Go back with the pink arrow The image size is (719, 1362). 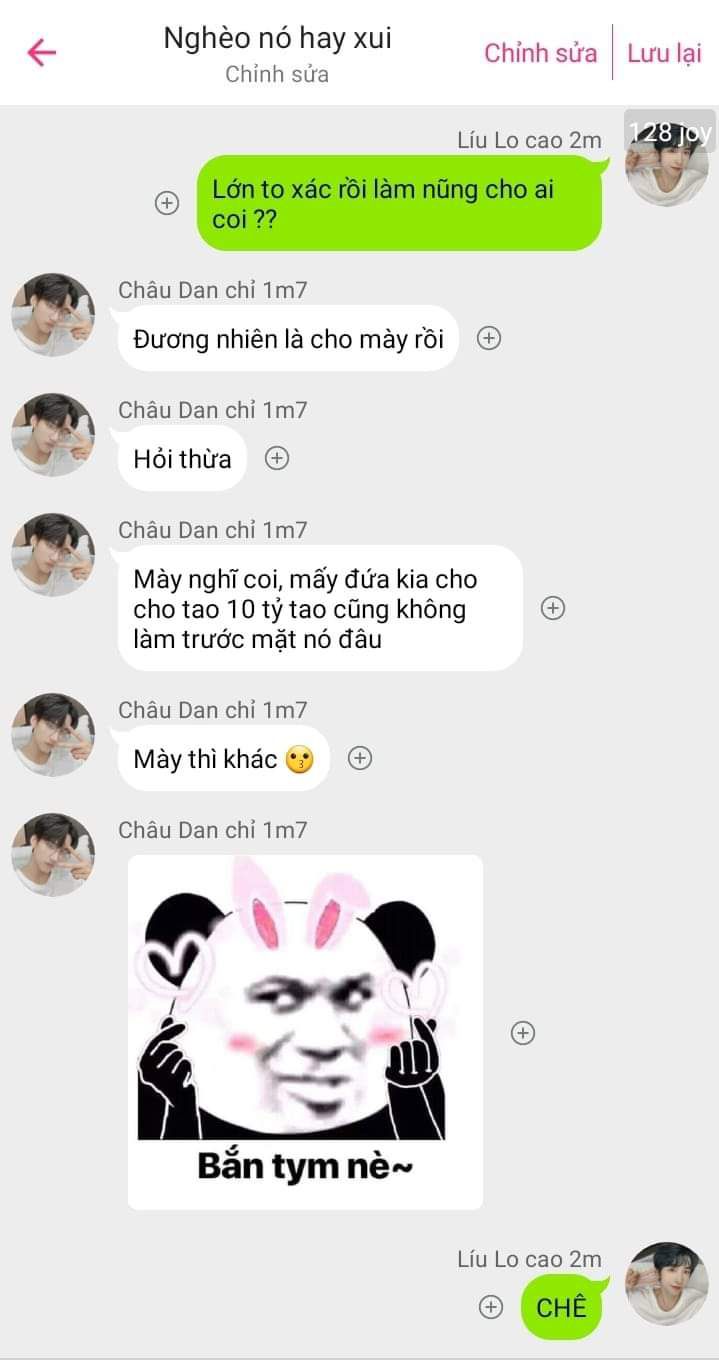pos(41,52)
